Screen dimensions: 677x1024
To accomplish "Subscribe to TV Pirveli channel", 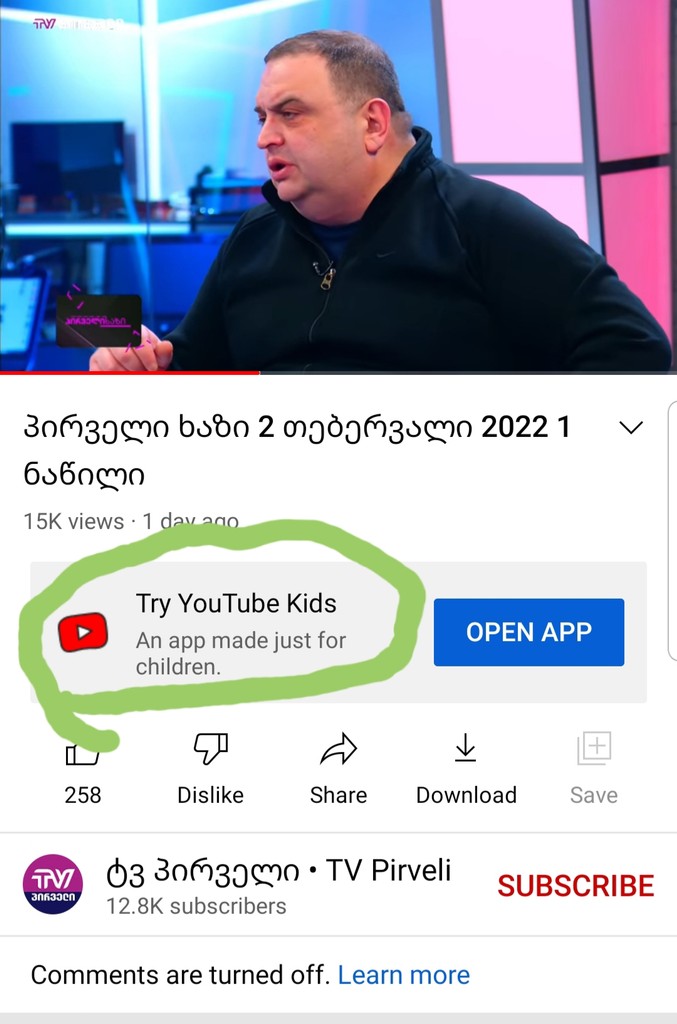I will tap(575, 885).
